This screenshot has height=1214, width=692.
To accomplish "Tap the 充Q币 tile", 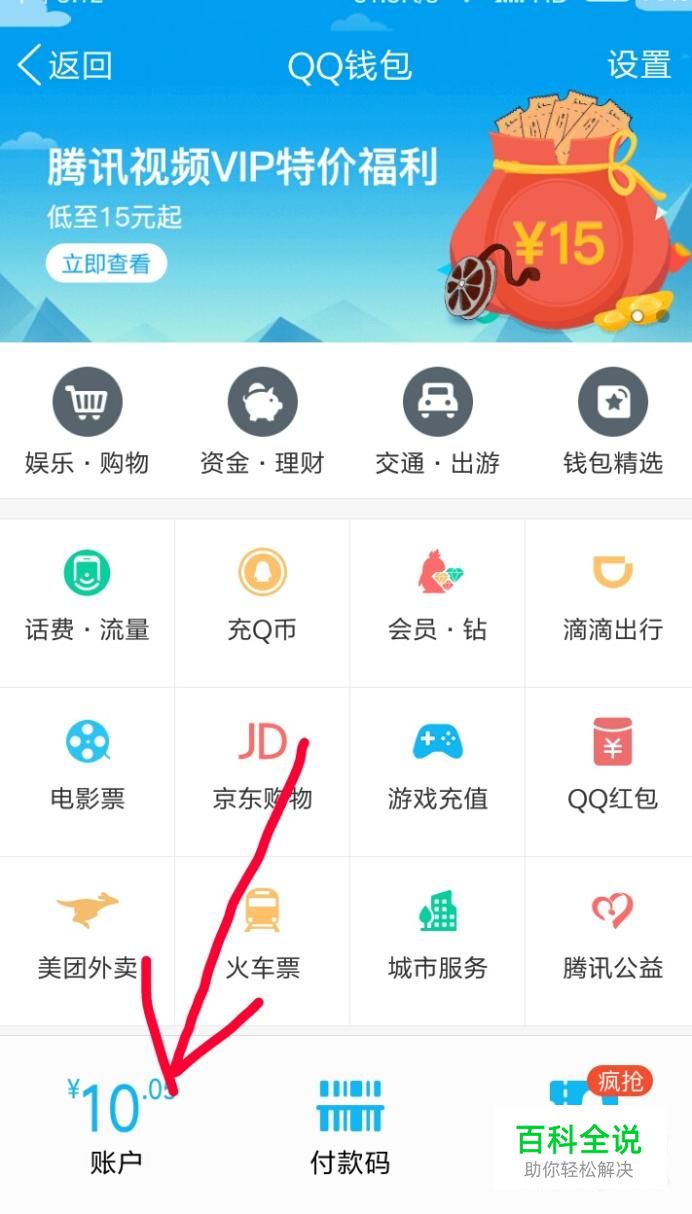I will (x=262, y=600).
